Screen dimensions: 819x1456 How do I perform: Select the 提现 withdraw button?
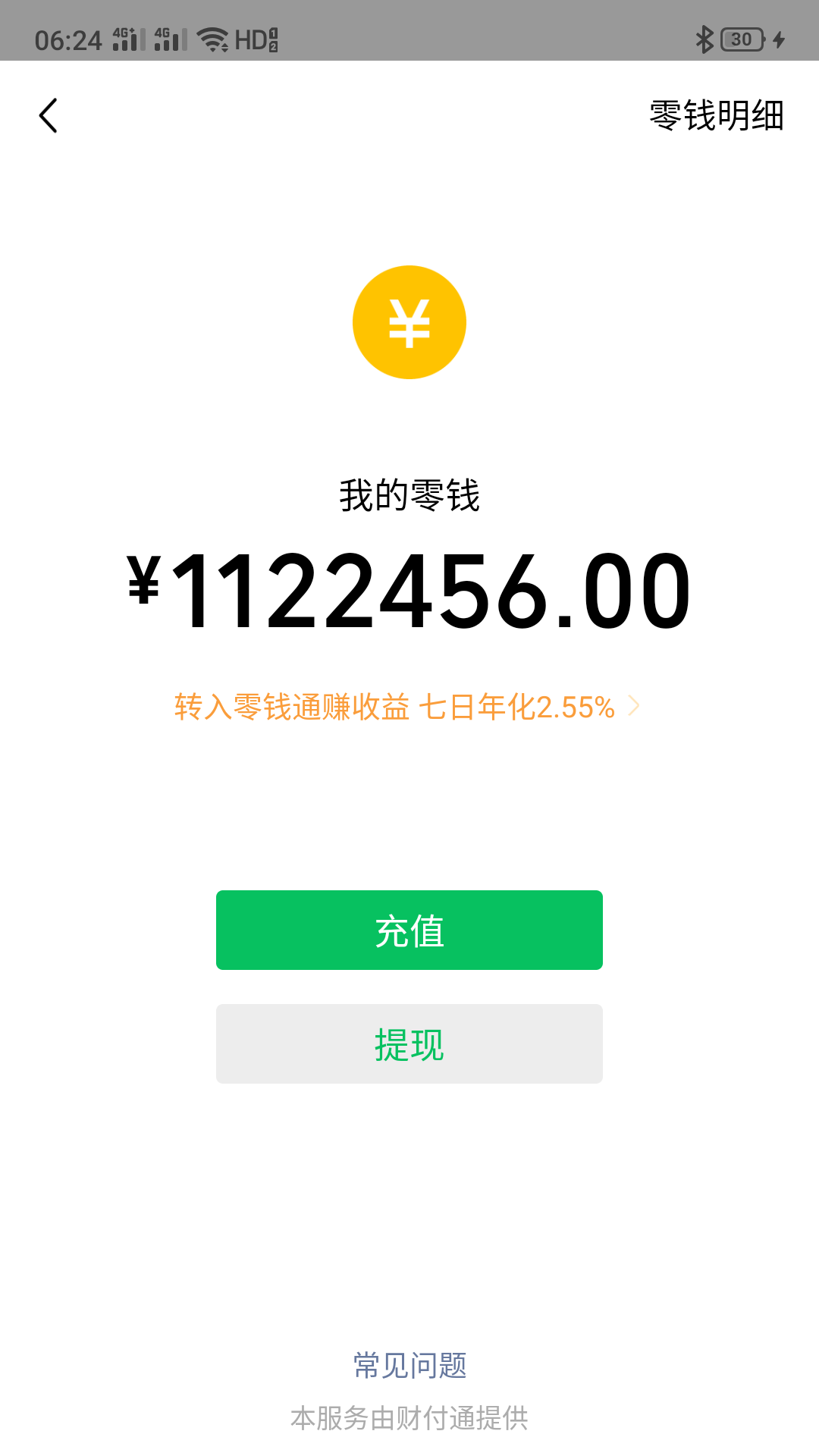pos(409,1043)
